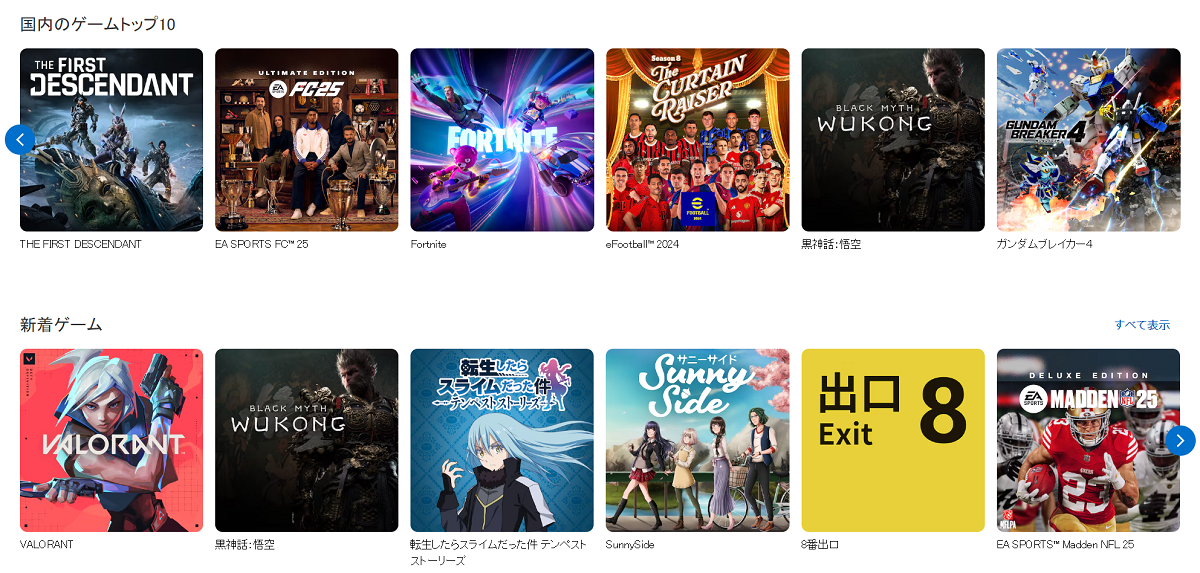Select the Fortnite game card

pyautogui.click(x=502, y=140)
